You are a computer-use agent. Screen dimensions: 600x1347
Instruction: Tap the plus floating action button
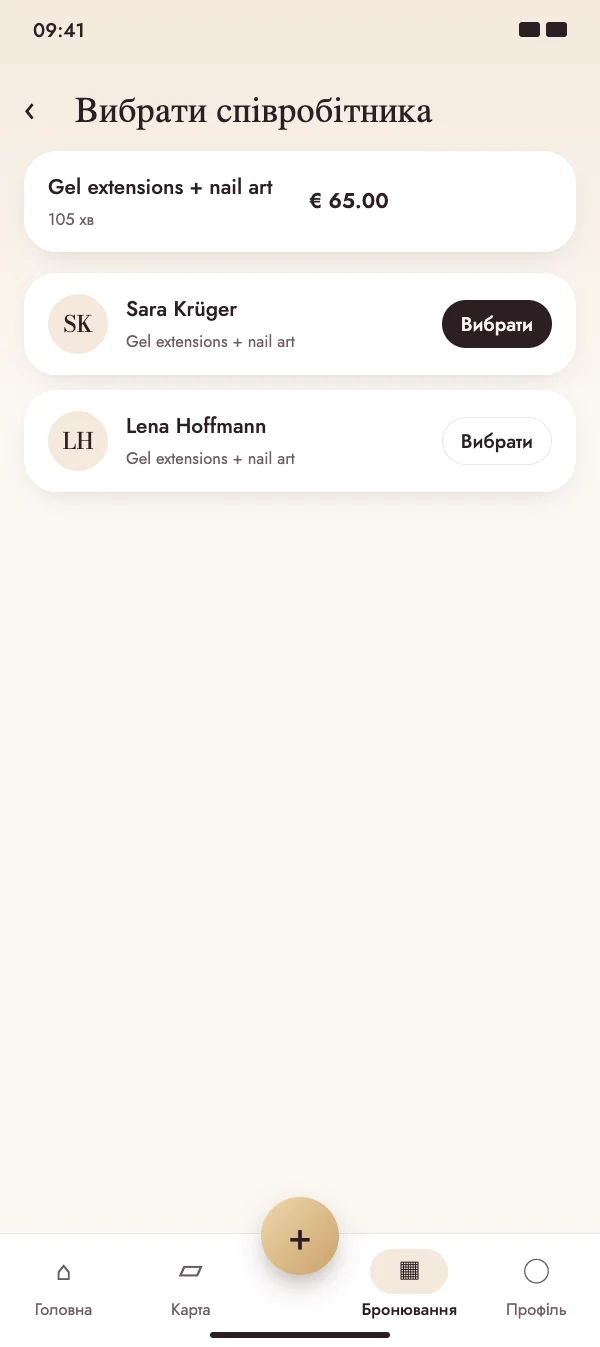pos(300,1236)
